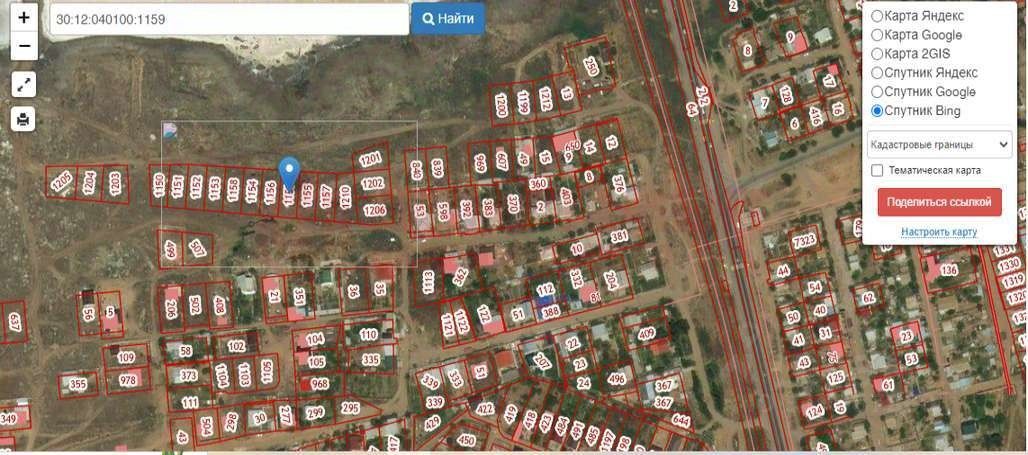The height and width of the screenshot is (455, 1028).
Task: Print the map
Action: [24, 119]
